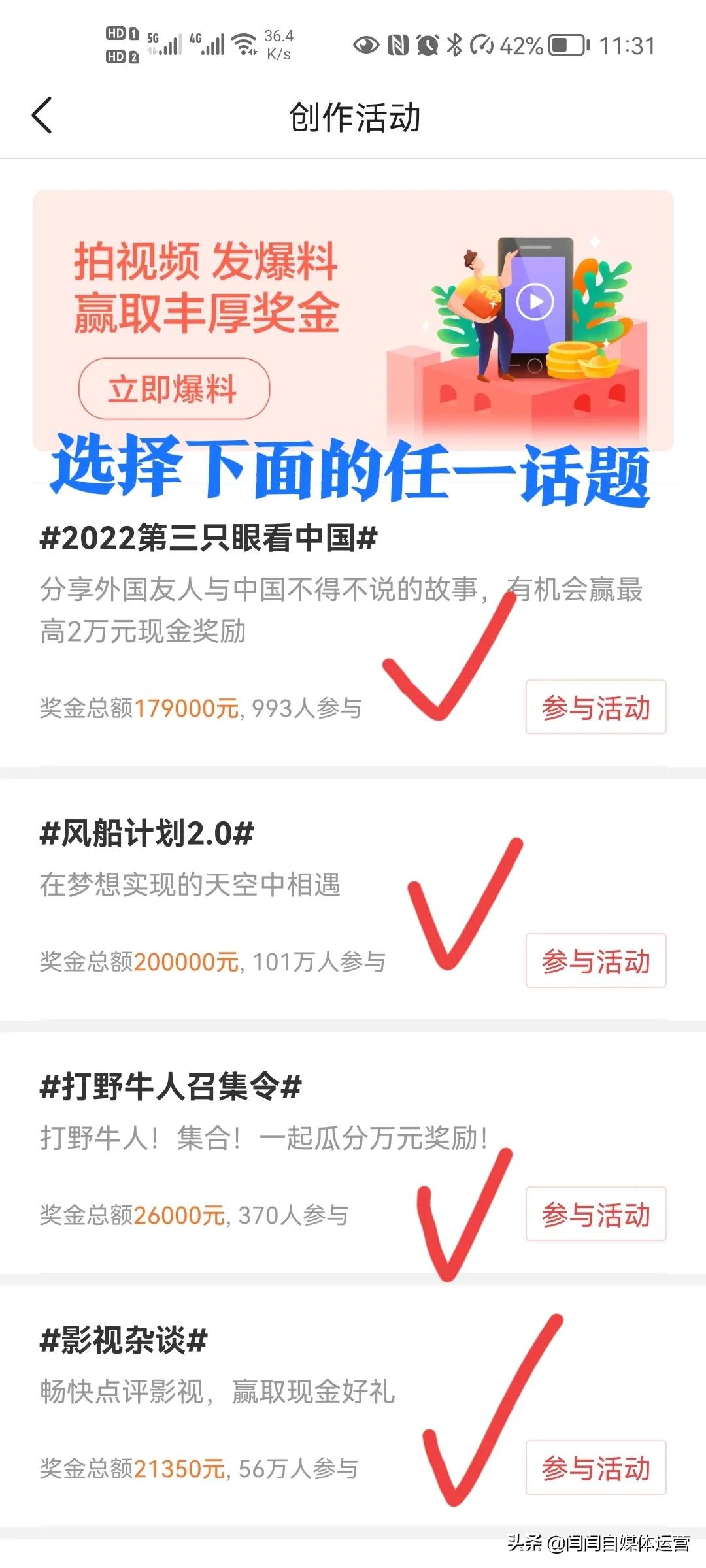View the #影视杂谈# topic
The image size is (706, 1568).
(124, 1341)
